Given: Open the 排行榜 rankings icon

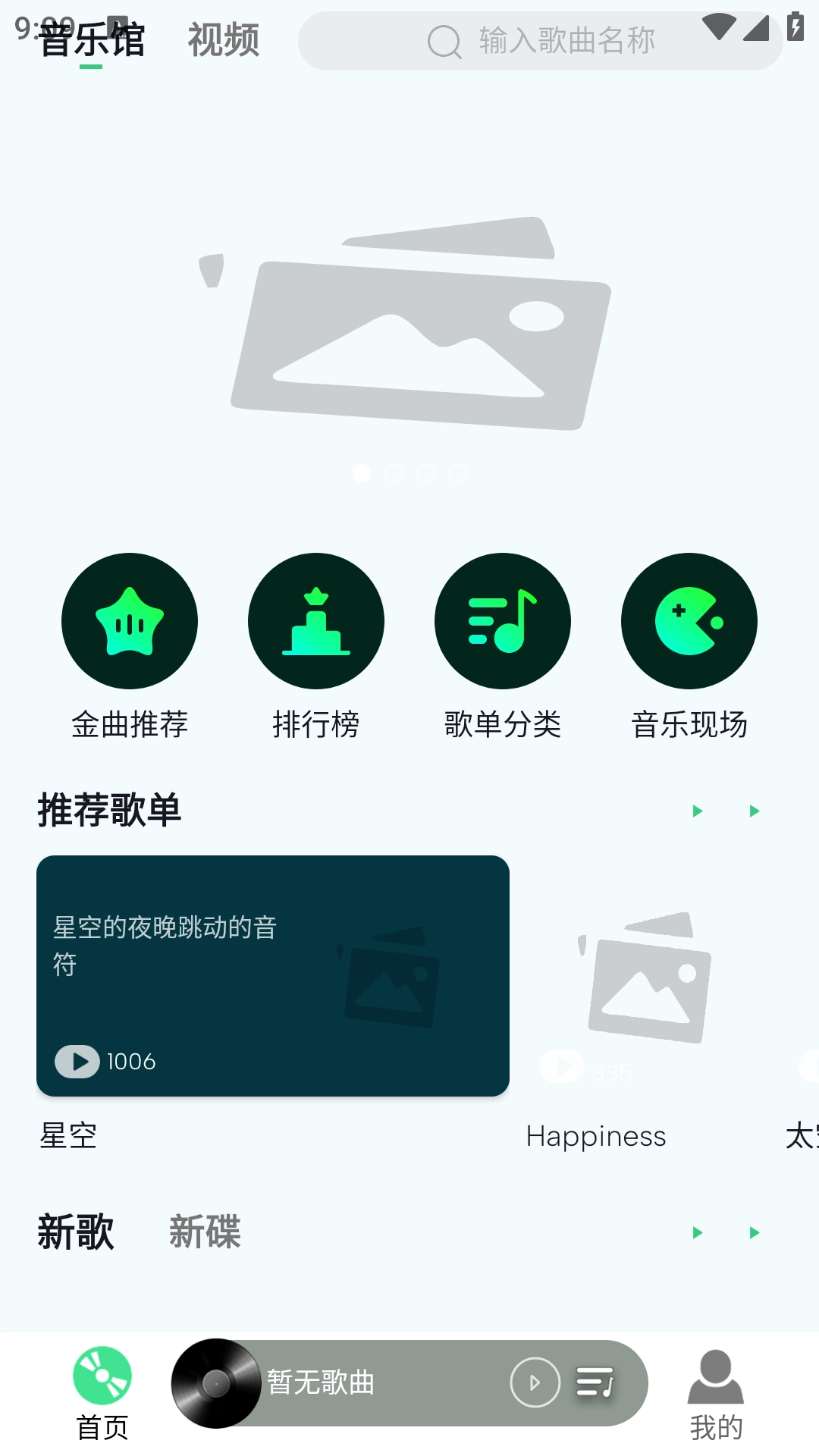Looking at the screenshot, I should (x=315, y=620).
